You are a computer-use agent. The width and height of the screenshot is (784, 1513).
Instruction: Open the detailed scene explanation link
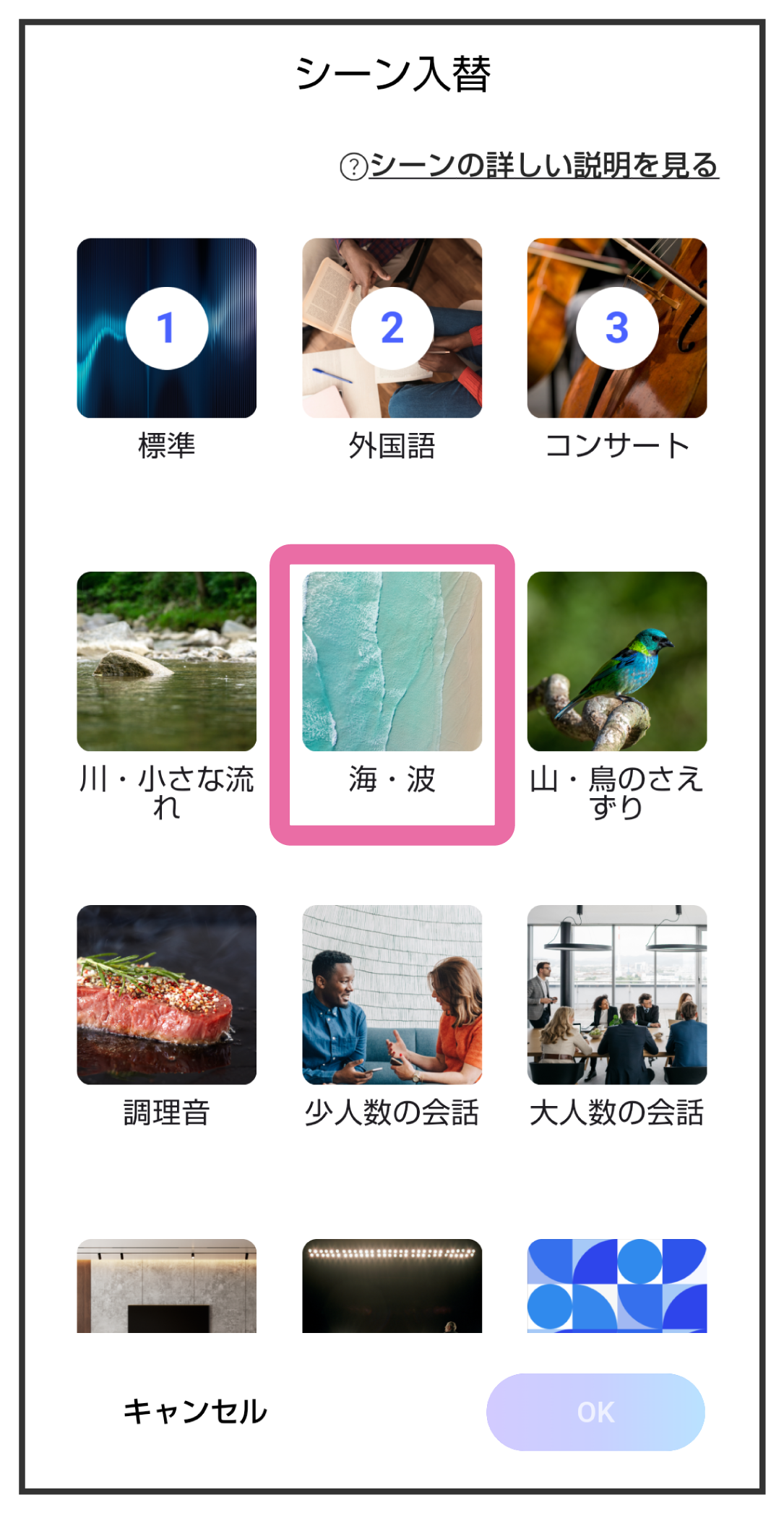tap(529, 166)
